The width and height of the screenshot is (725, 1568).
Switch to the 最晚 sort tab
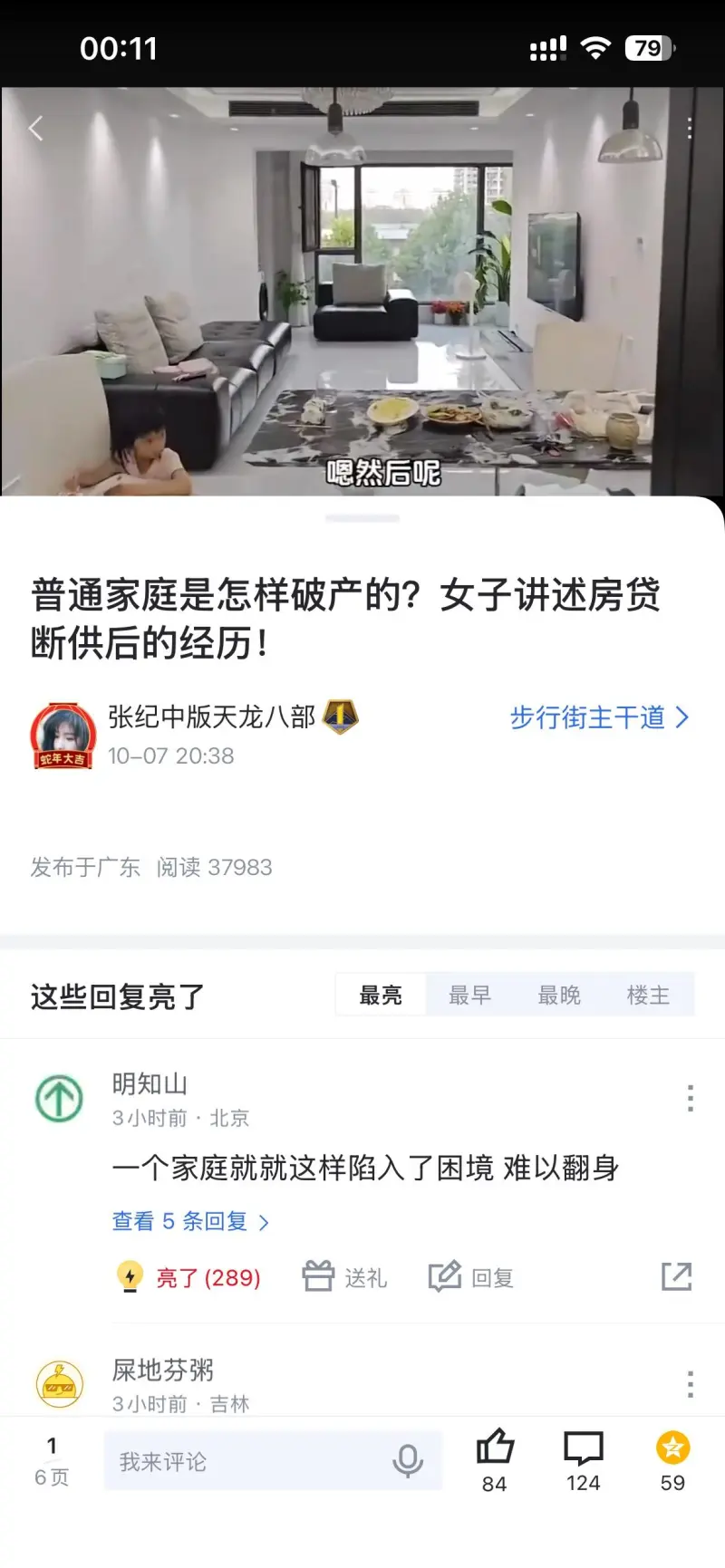[559, 995]
